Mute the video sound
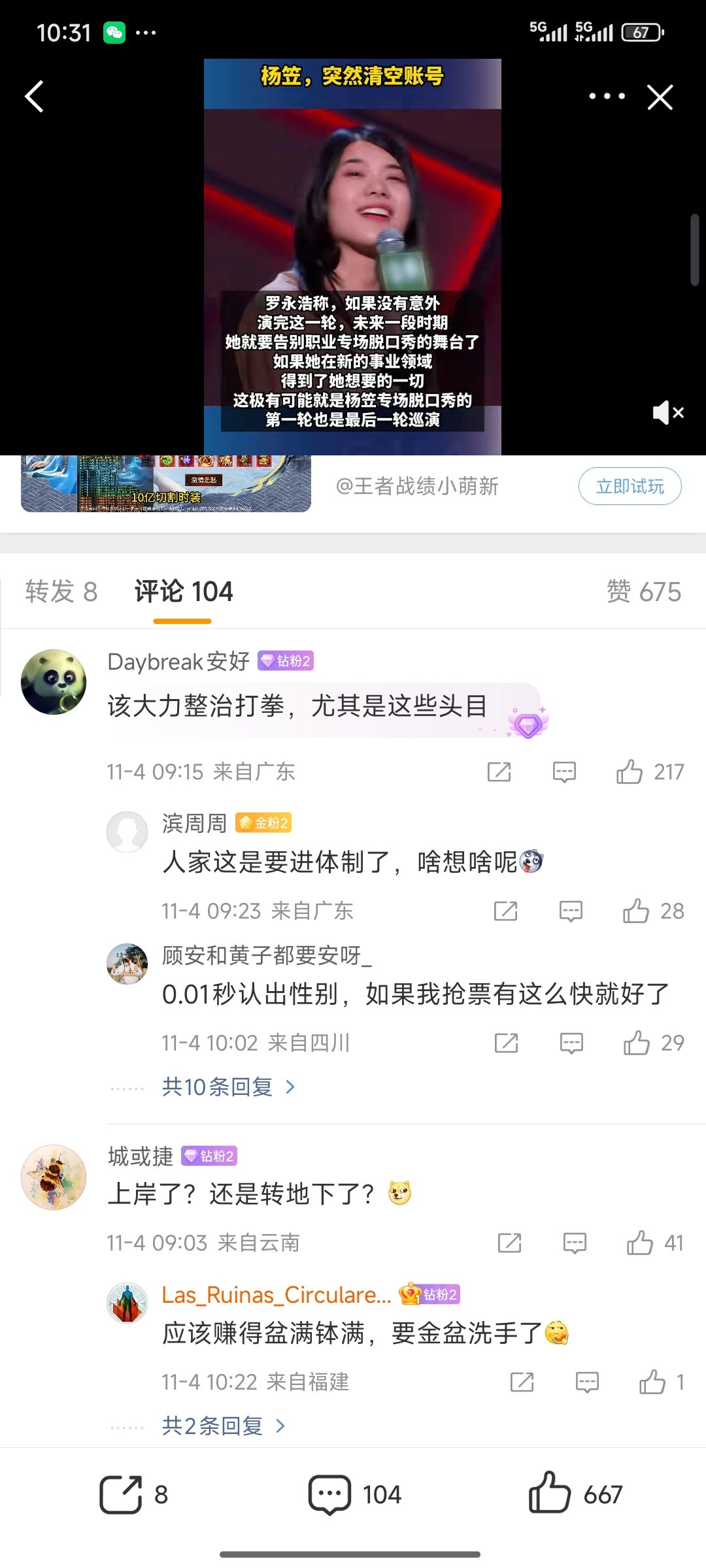The image size is (706, 1568). (x=667, y=412)
